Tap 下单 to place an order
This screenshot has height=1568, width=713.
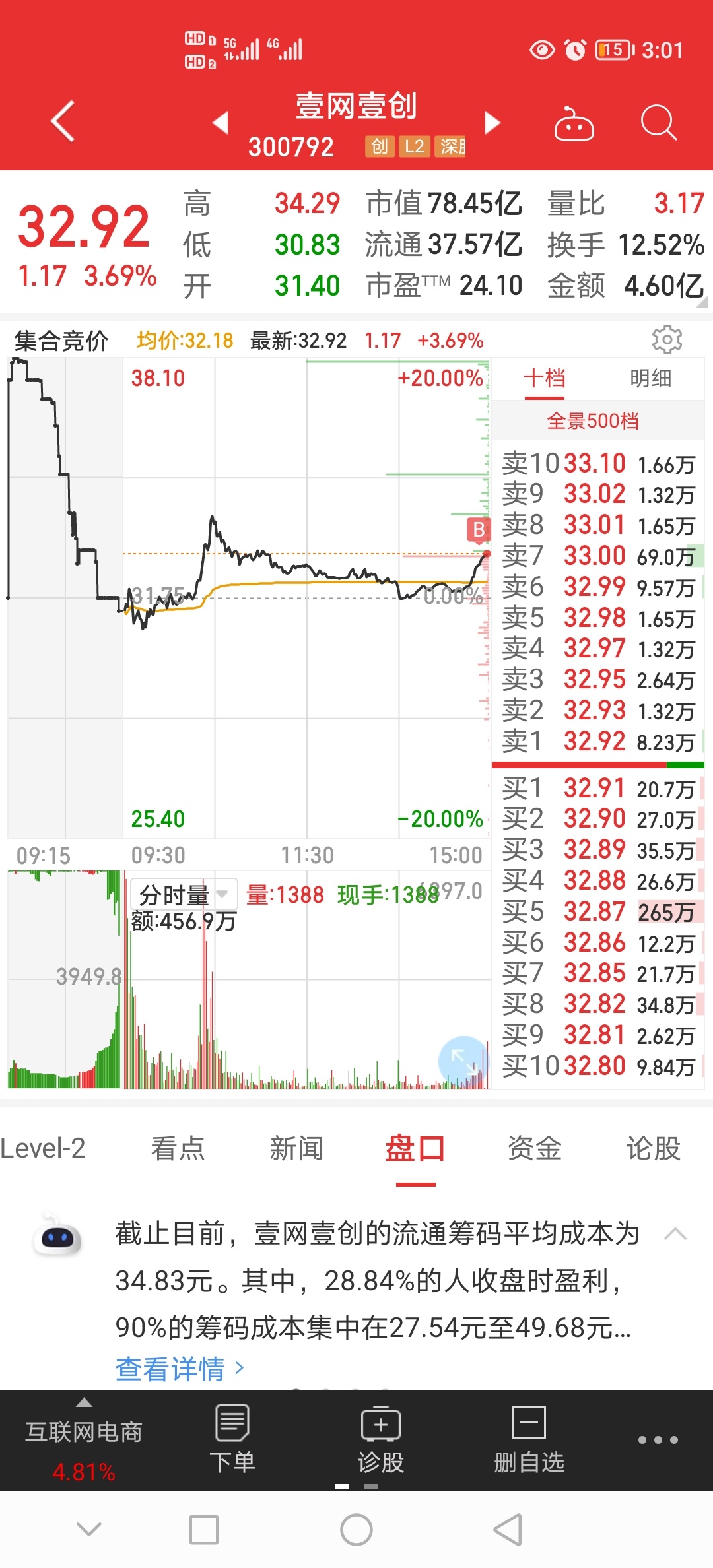click(x=232, y=1440)
